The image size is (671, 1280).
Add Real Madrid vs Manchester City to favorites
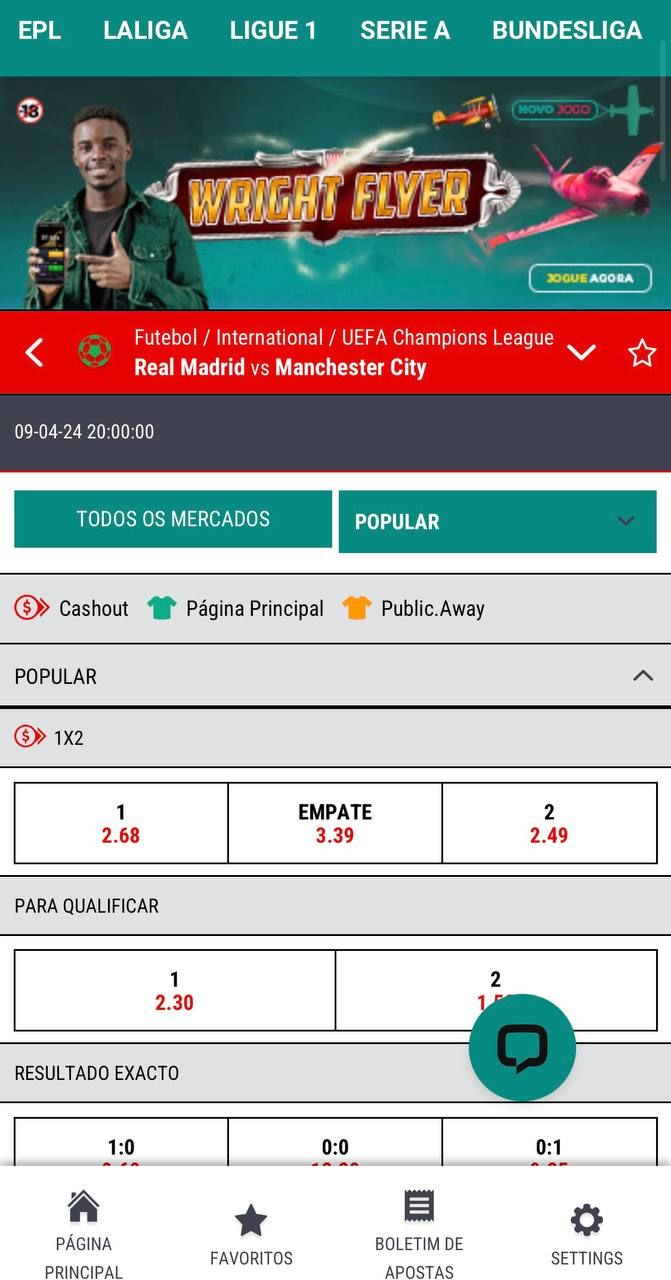641,352
